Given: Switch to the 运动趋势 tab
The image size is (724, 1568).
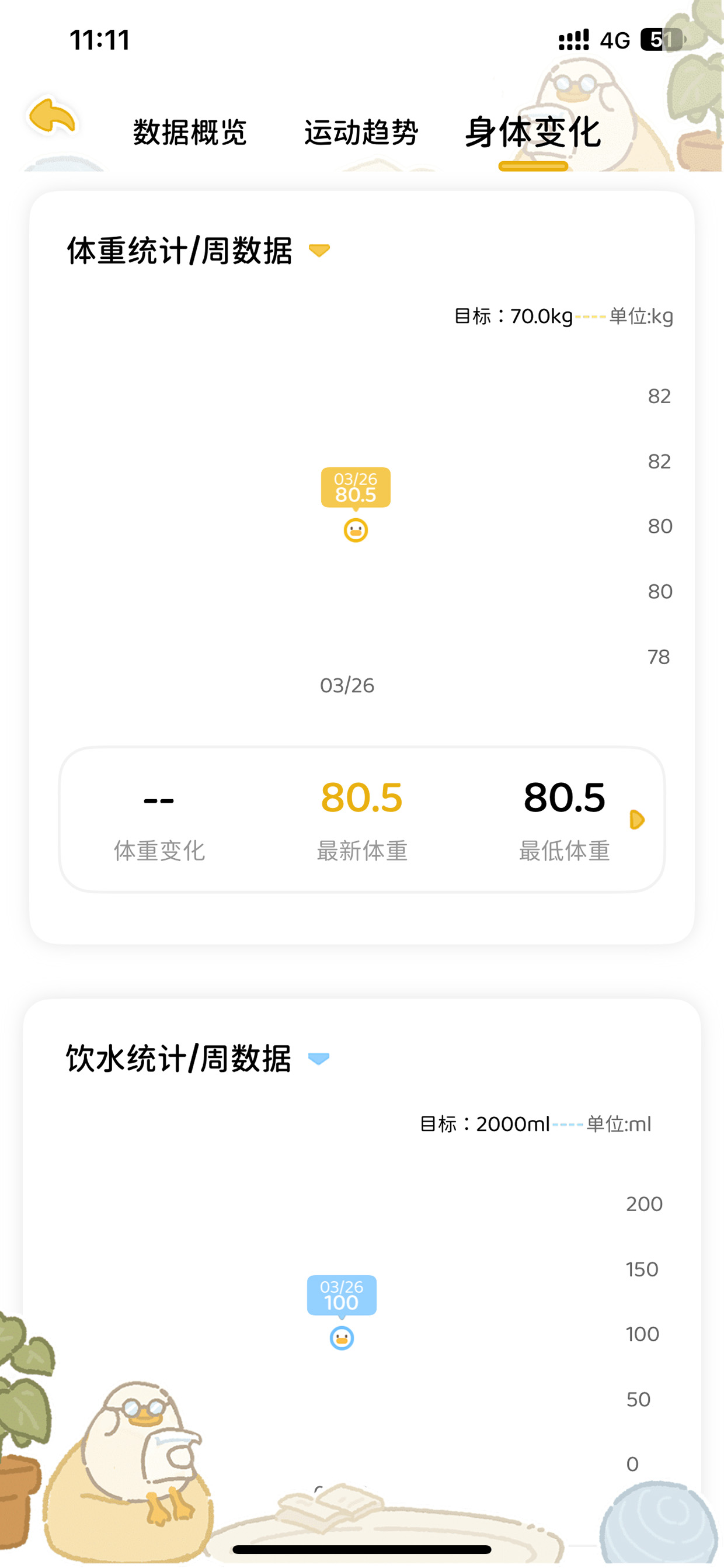Looking at the screenshot, I should pos(361,133).
